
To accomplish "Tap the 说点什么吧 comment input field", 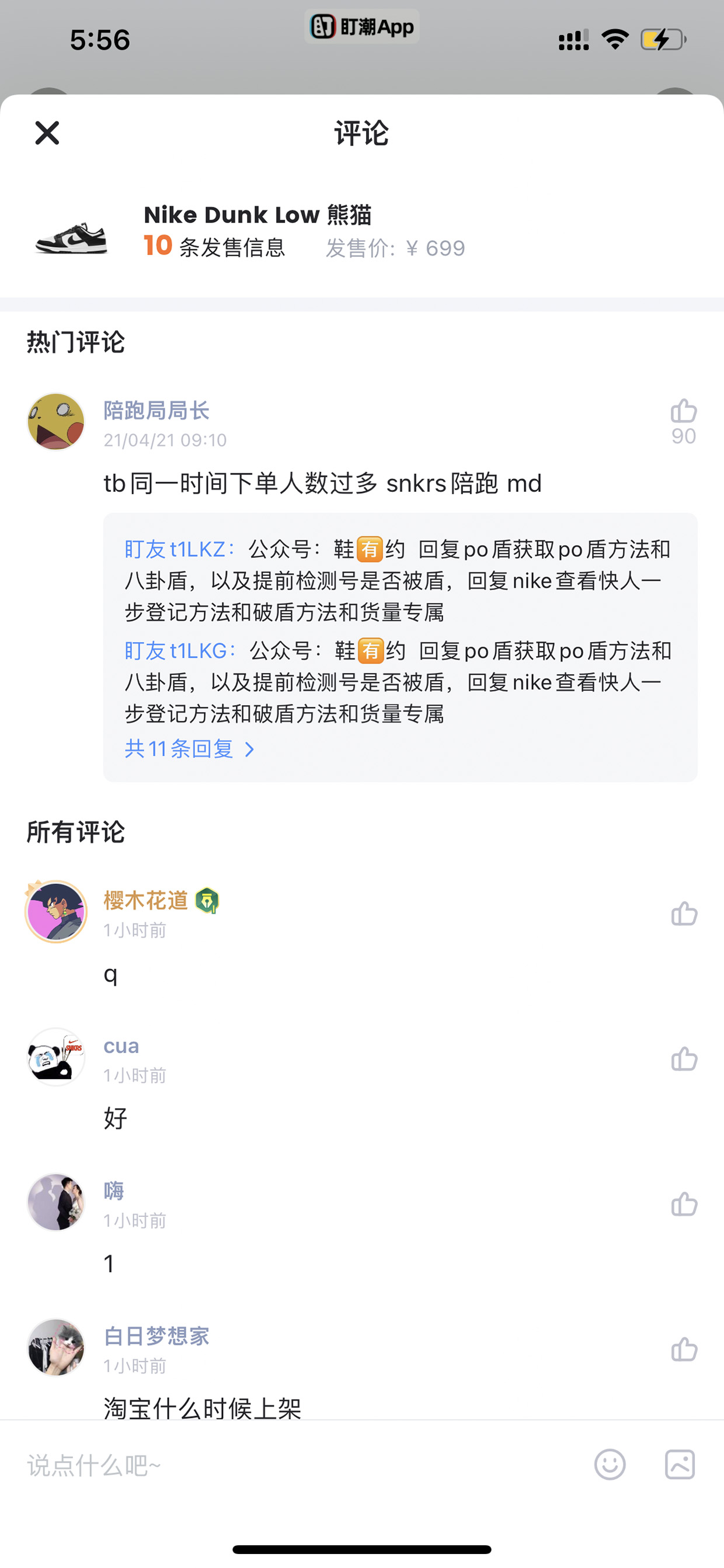I will [298, 1465].
